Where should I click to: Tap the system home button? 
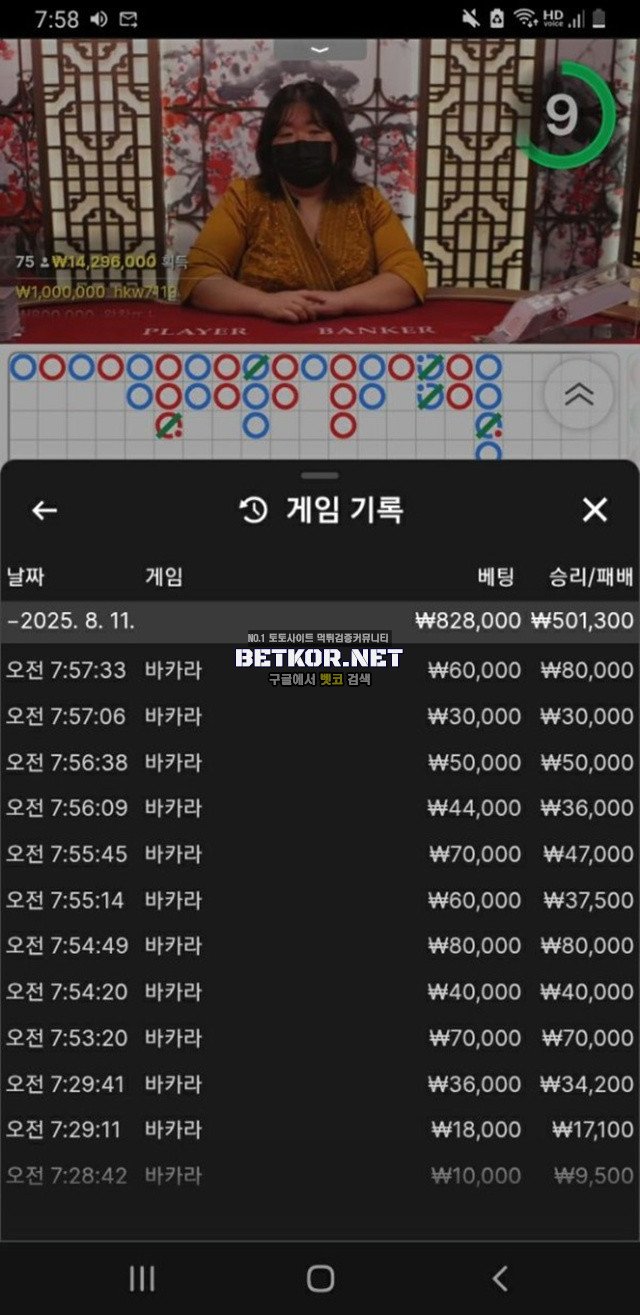coord(320,1278)
